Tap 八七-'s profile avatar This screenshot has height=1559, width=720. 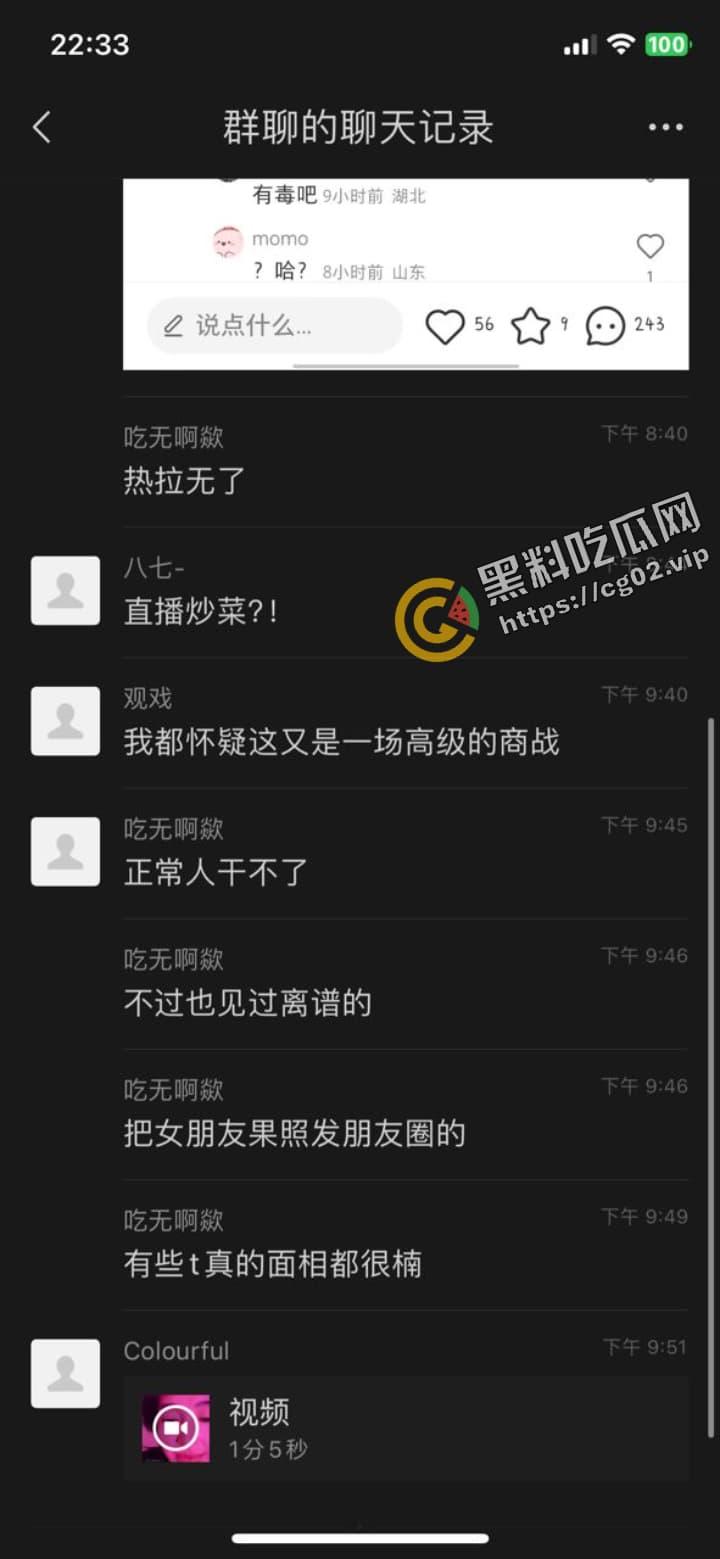point(64,590)
